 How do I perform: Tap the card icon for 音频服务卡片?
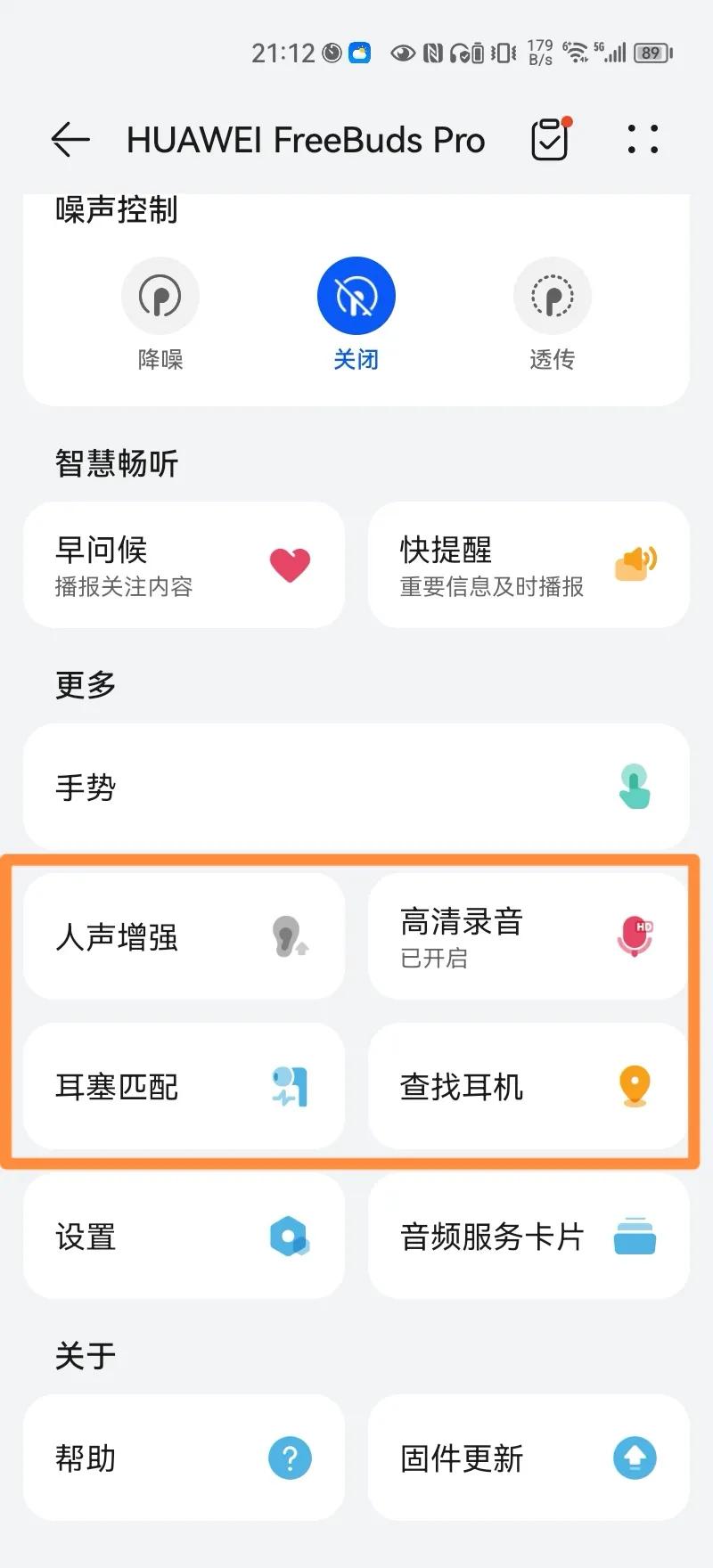tap(635, 1237)
